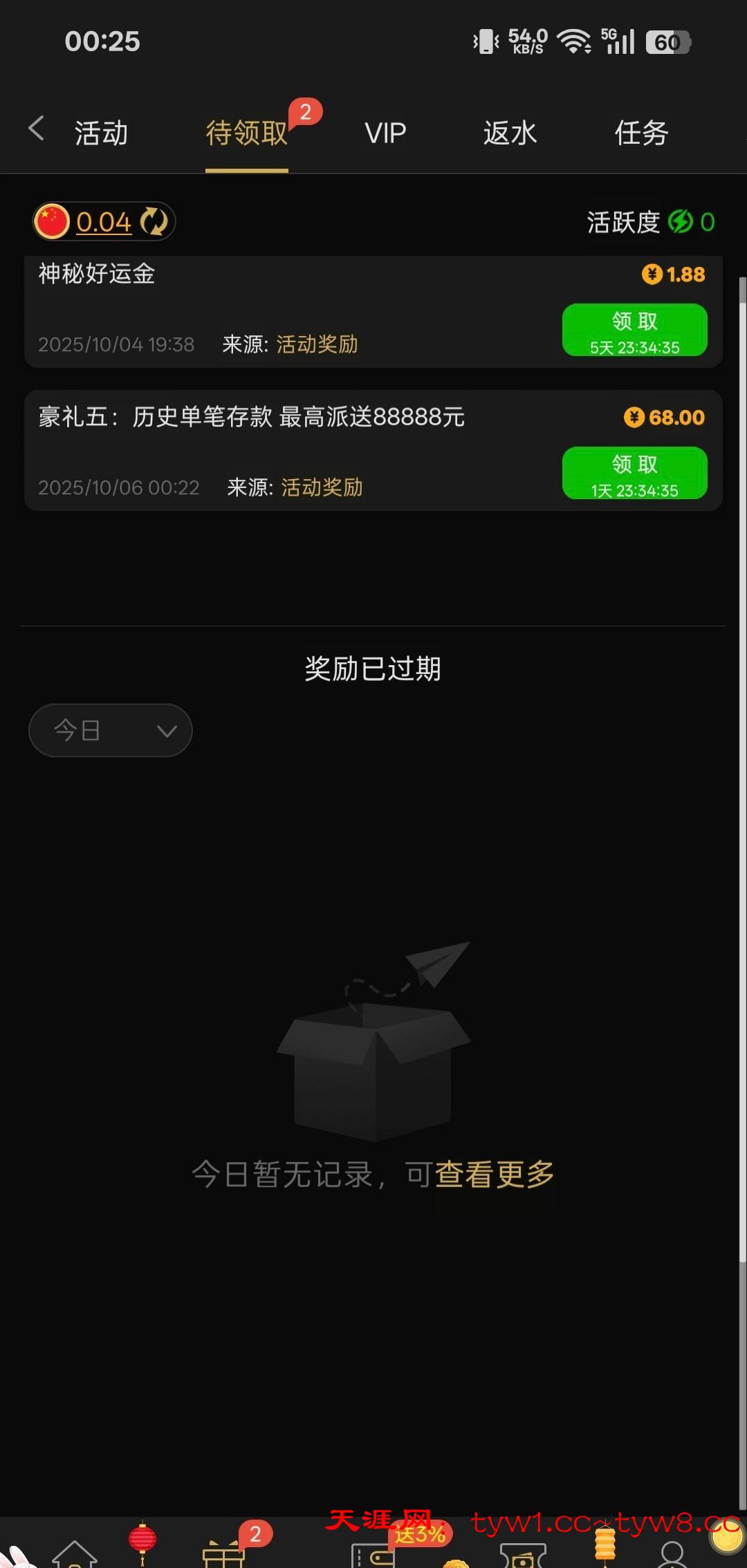
Task: Claim the 神秘好运金 1.88 reward
Action: (634, 330)
